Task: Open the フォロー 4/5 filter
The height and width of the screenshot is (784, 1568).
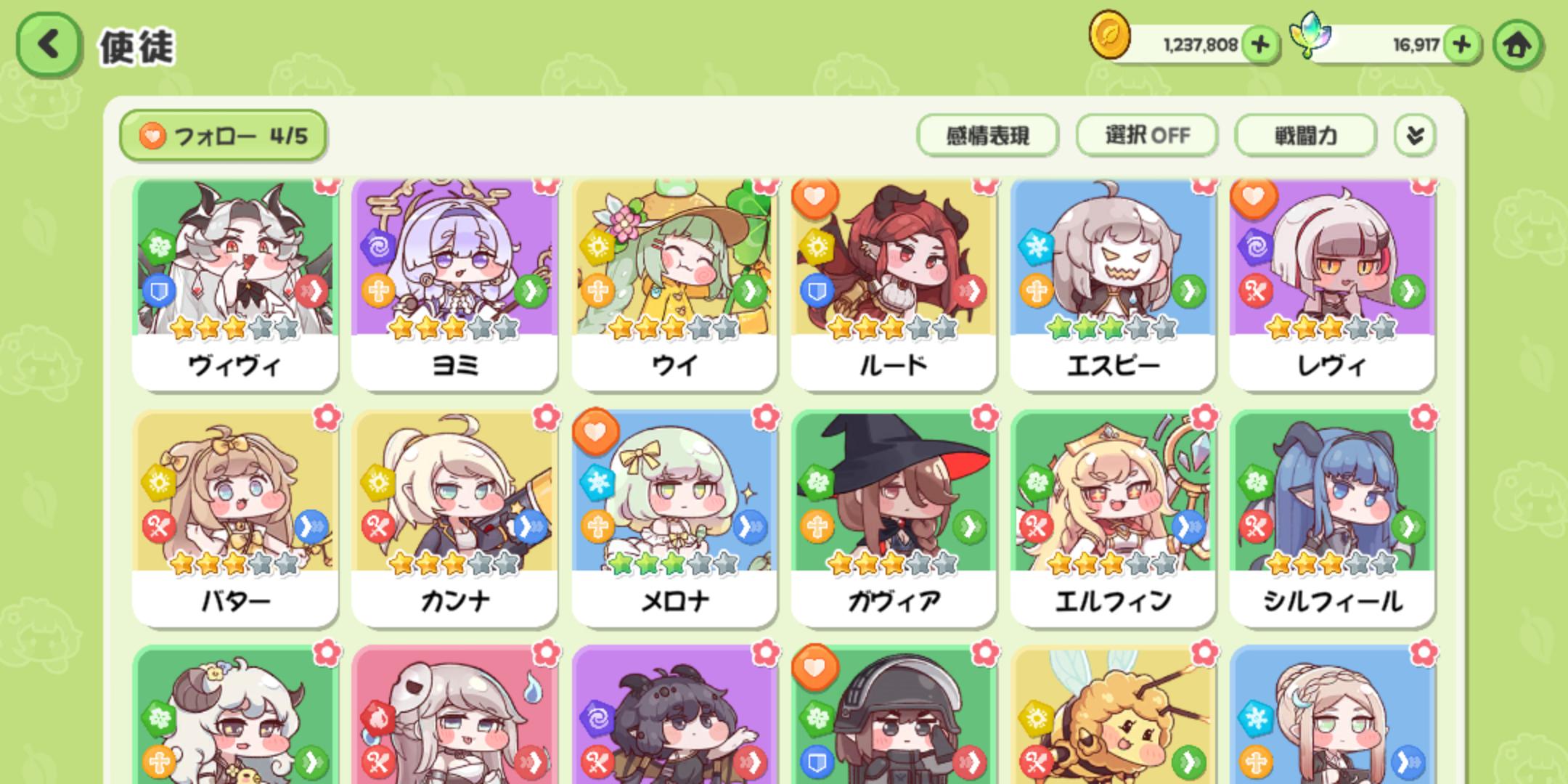Action: click(223, 136)
